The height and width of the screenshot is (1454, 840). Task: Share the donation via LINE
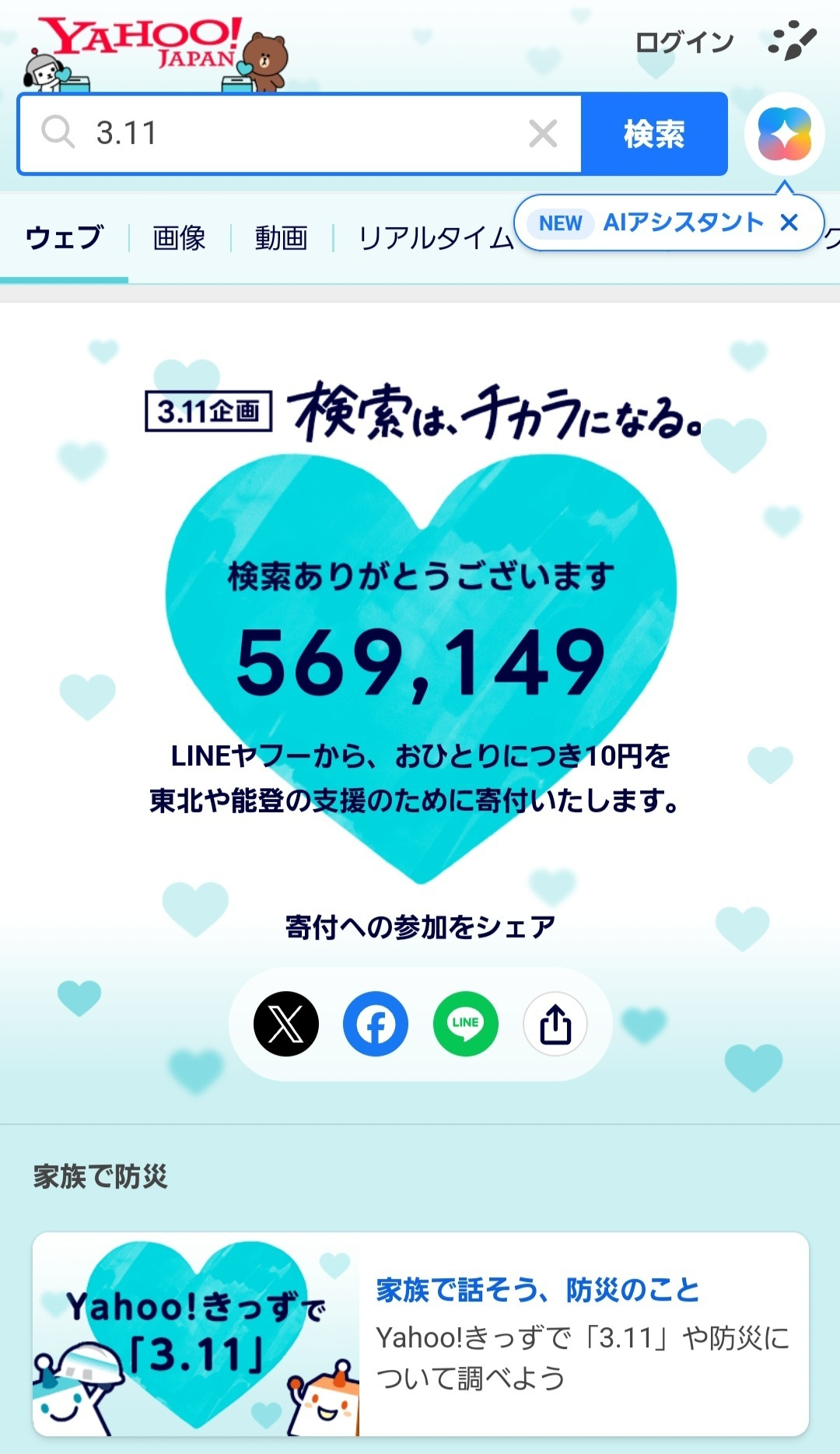click(x=466, y=1024)
